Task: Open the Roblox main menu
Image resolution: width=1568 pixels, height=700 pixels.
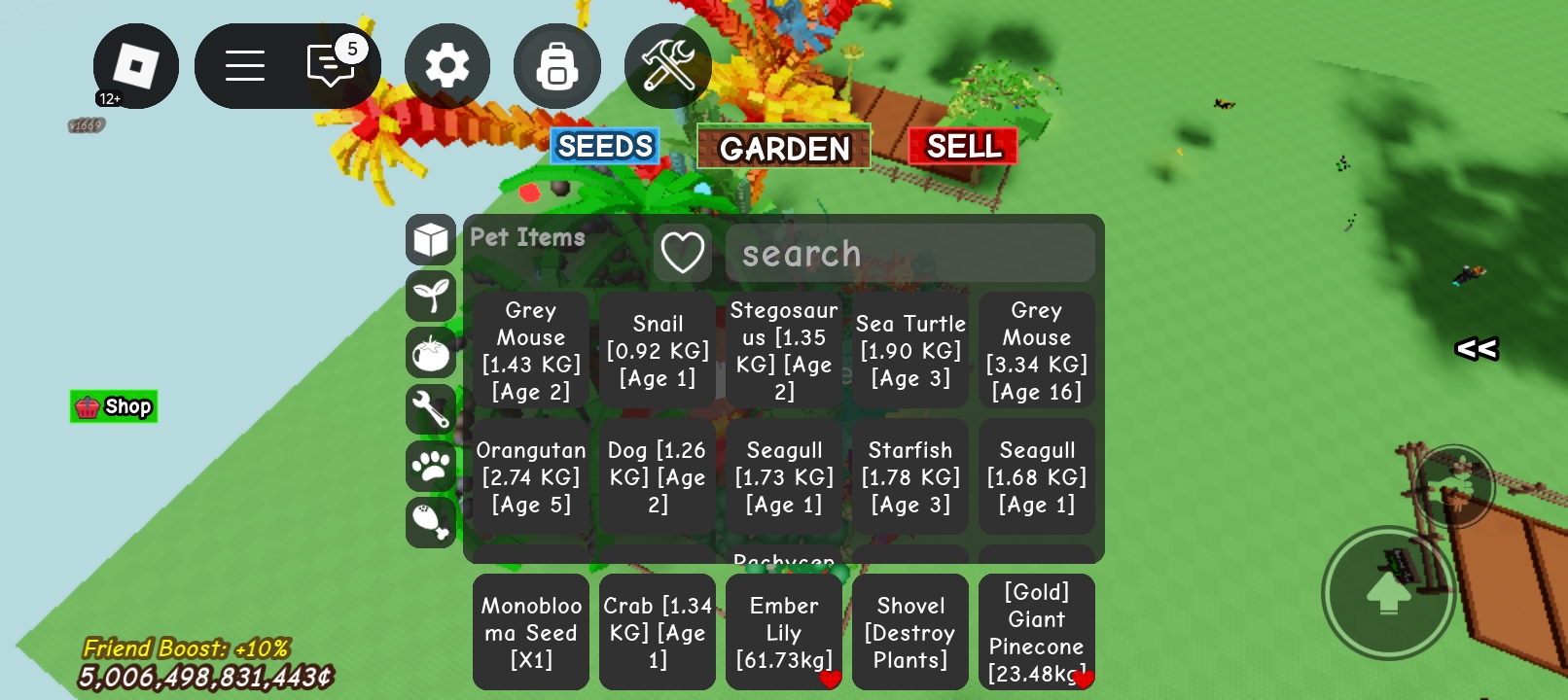Action: pos(135,66)
